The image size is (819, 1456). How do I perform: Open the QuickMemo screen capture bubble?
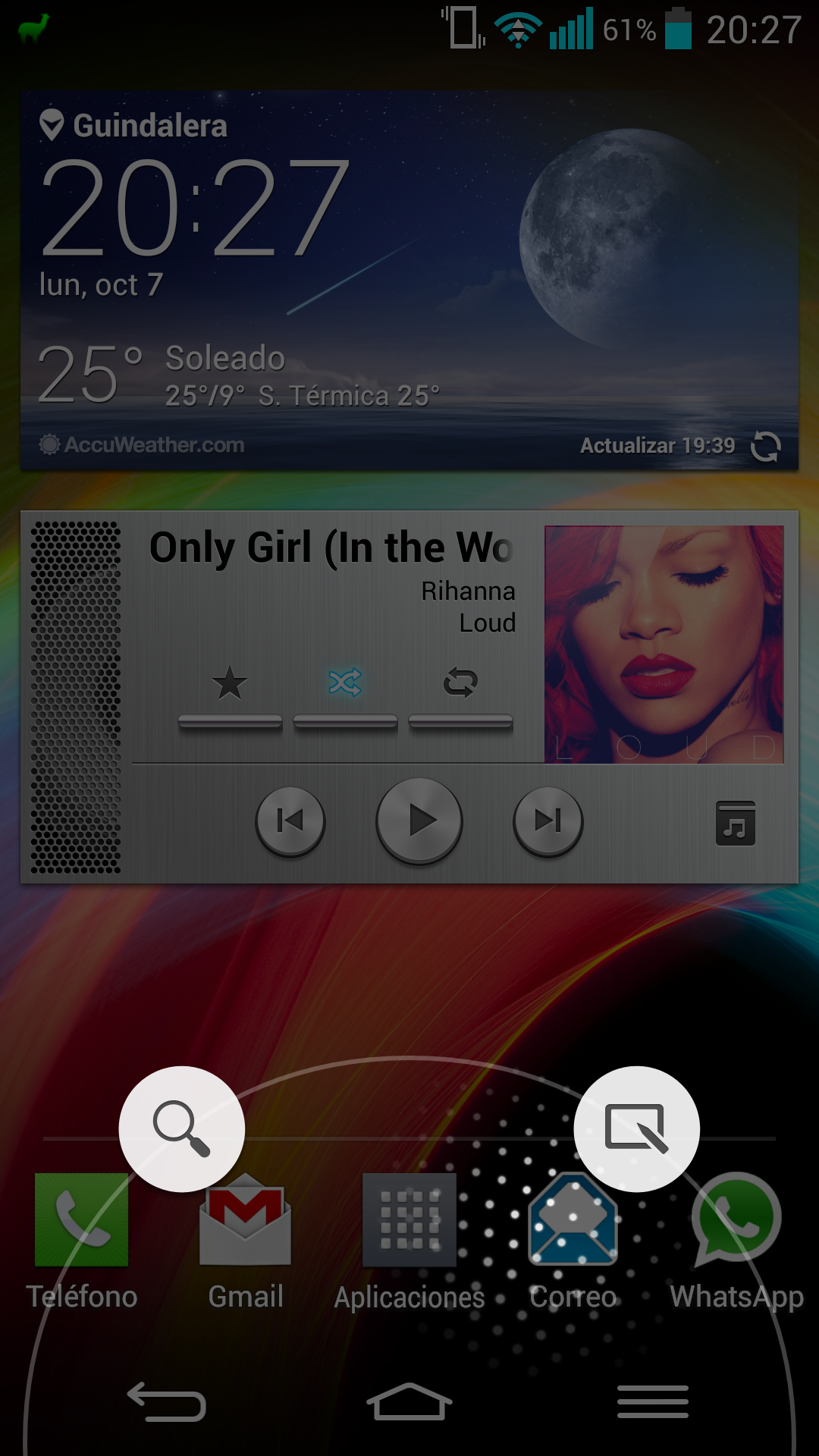tap(636, 1128)
